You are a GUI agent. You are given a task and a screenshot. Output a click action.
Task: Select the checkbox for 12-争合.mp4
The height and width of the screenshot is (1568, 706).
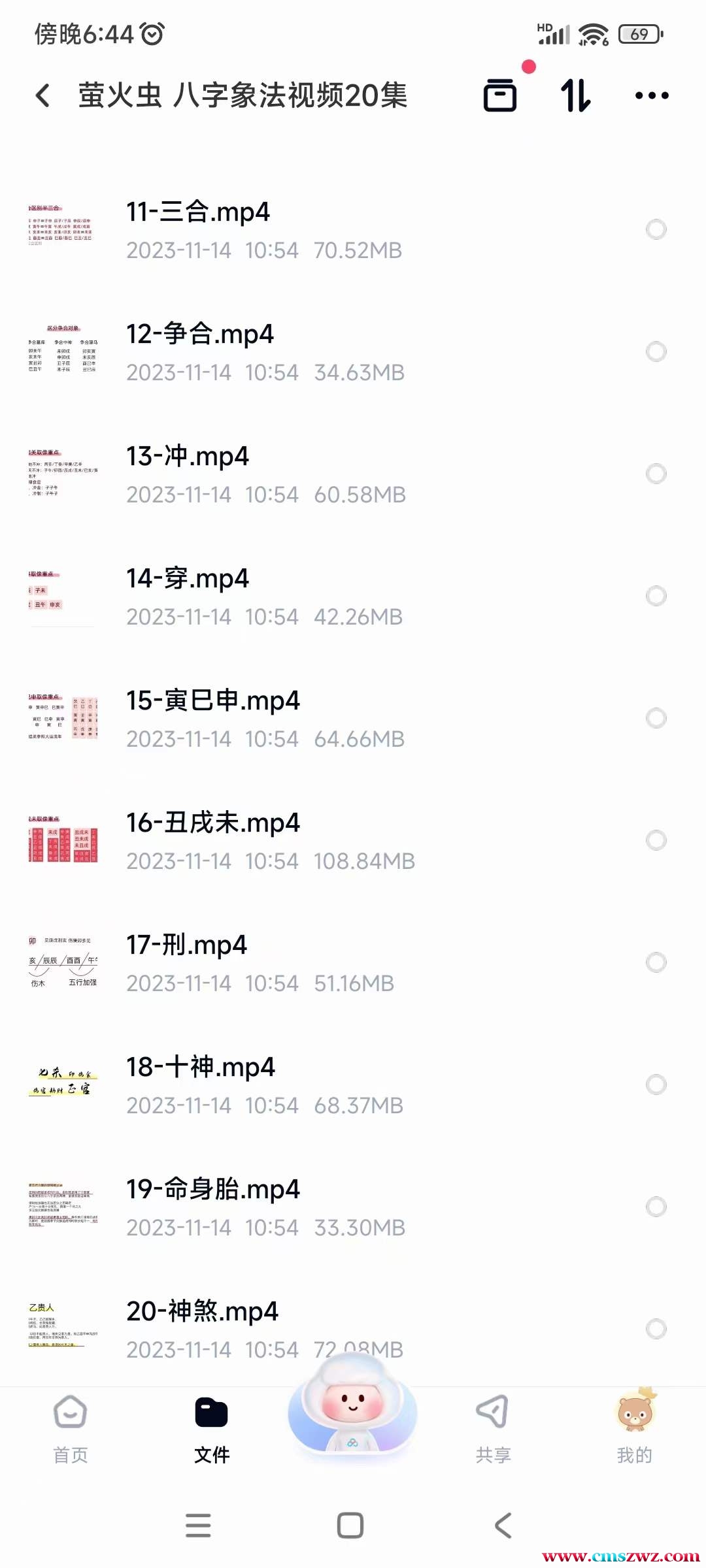click(656, 351)
